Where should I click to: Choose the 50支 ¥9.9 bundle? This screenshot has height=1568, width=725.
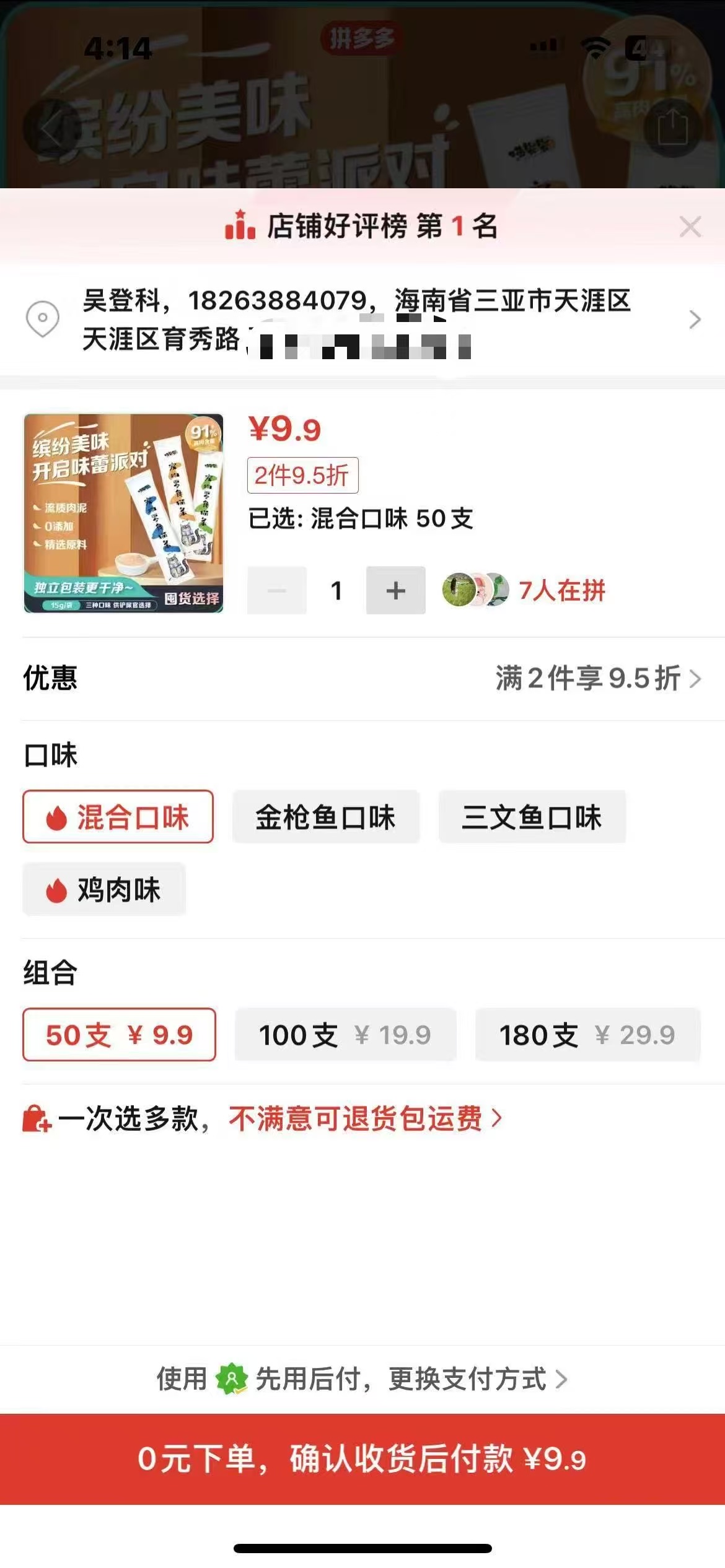[119, 1035]
